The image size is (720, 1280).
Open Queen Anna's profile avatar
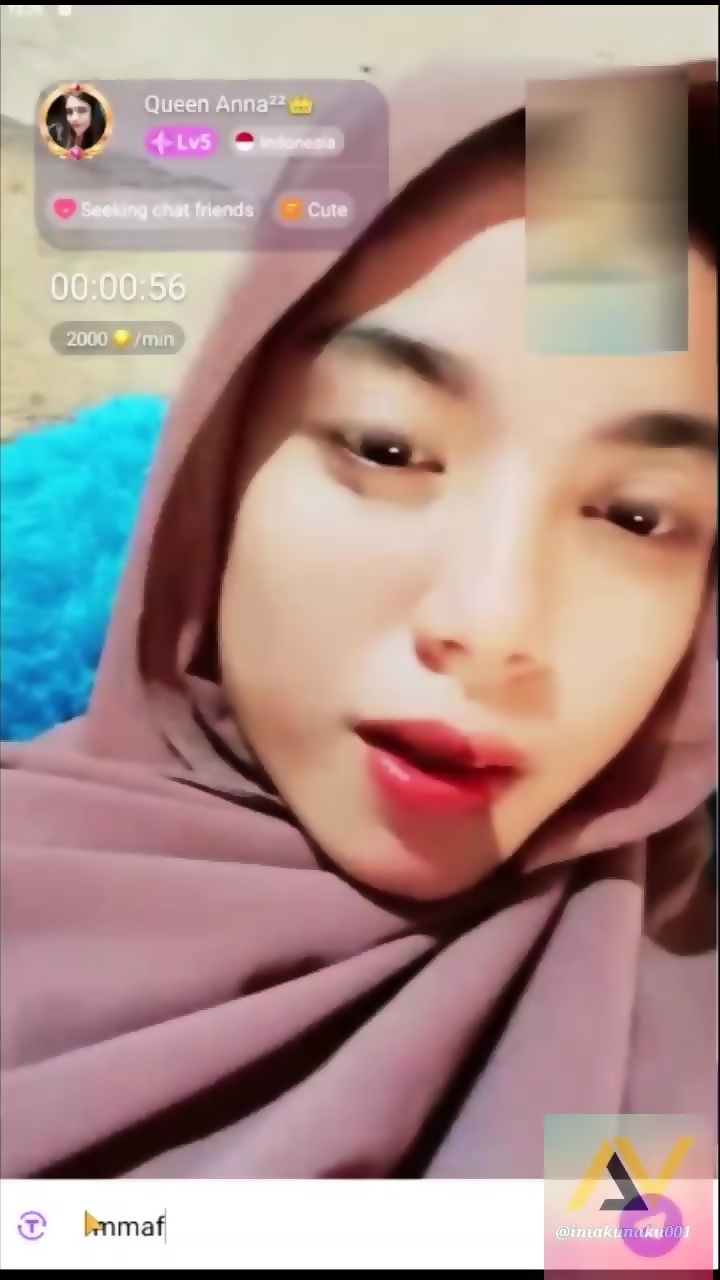click(x=75, y=122)
